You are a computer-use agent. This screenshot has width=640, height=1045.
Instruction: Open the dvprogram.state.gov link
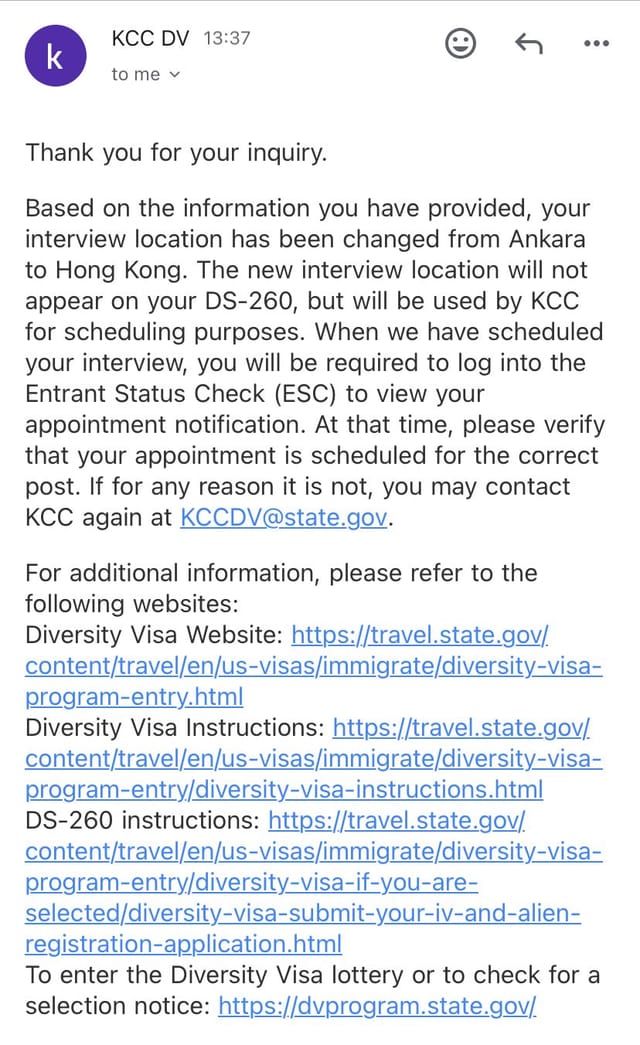click(x=377, y=1006)
